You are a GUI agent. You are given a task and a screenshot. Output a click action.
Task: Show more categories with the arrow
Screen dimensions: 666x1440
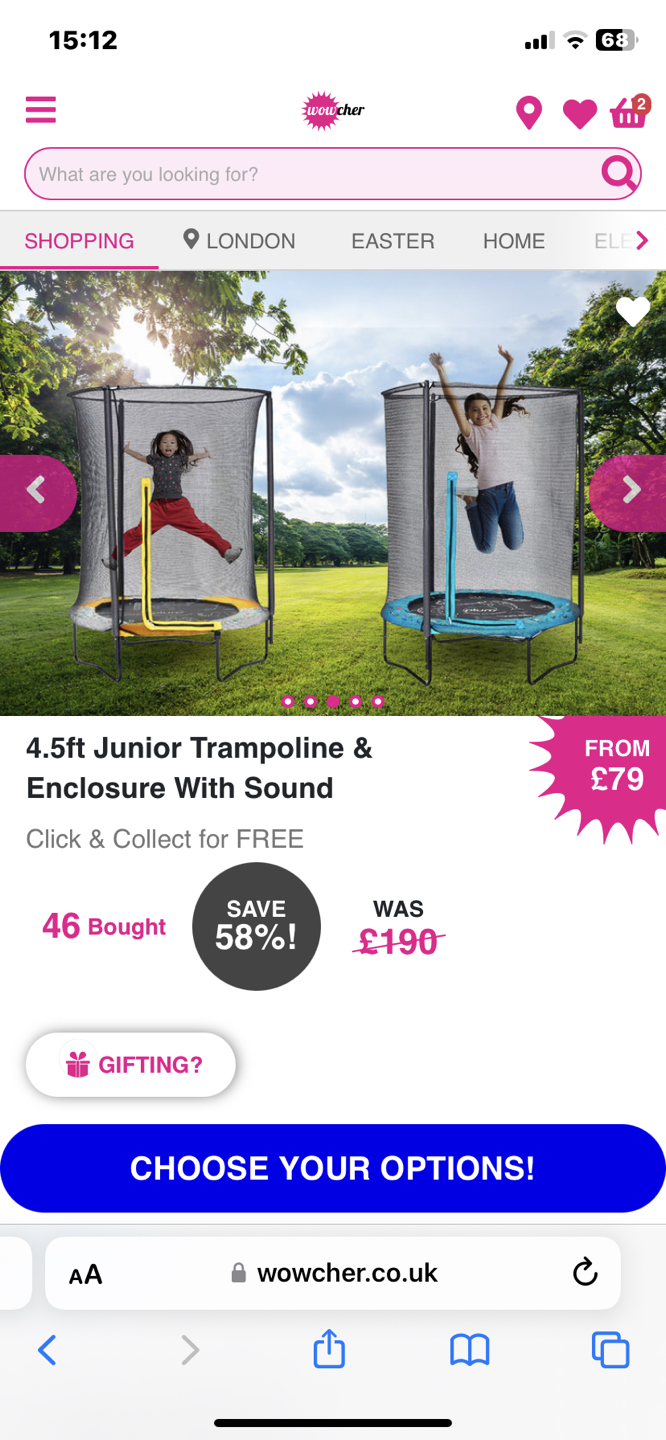[x=642, y=240]
